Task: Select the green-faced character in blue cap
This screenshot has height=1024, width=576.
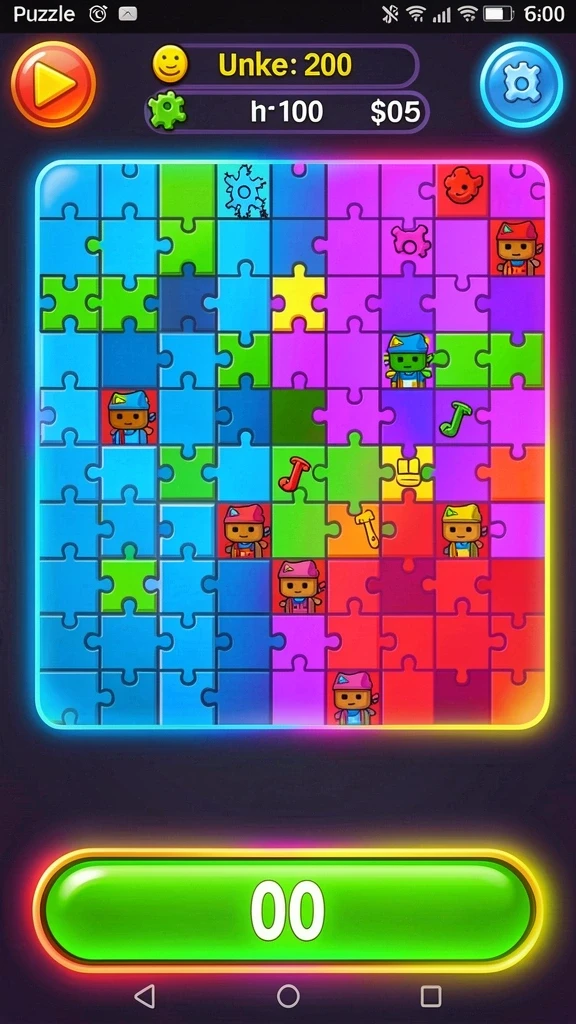Action: 408,360
